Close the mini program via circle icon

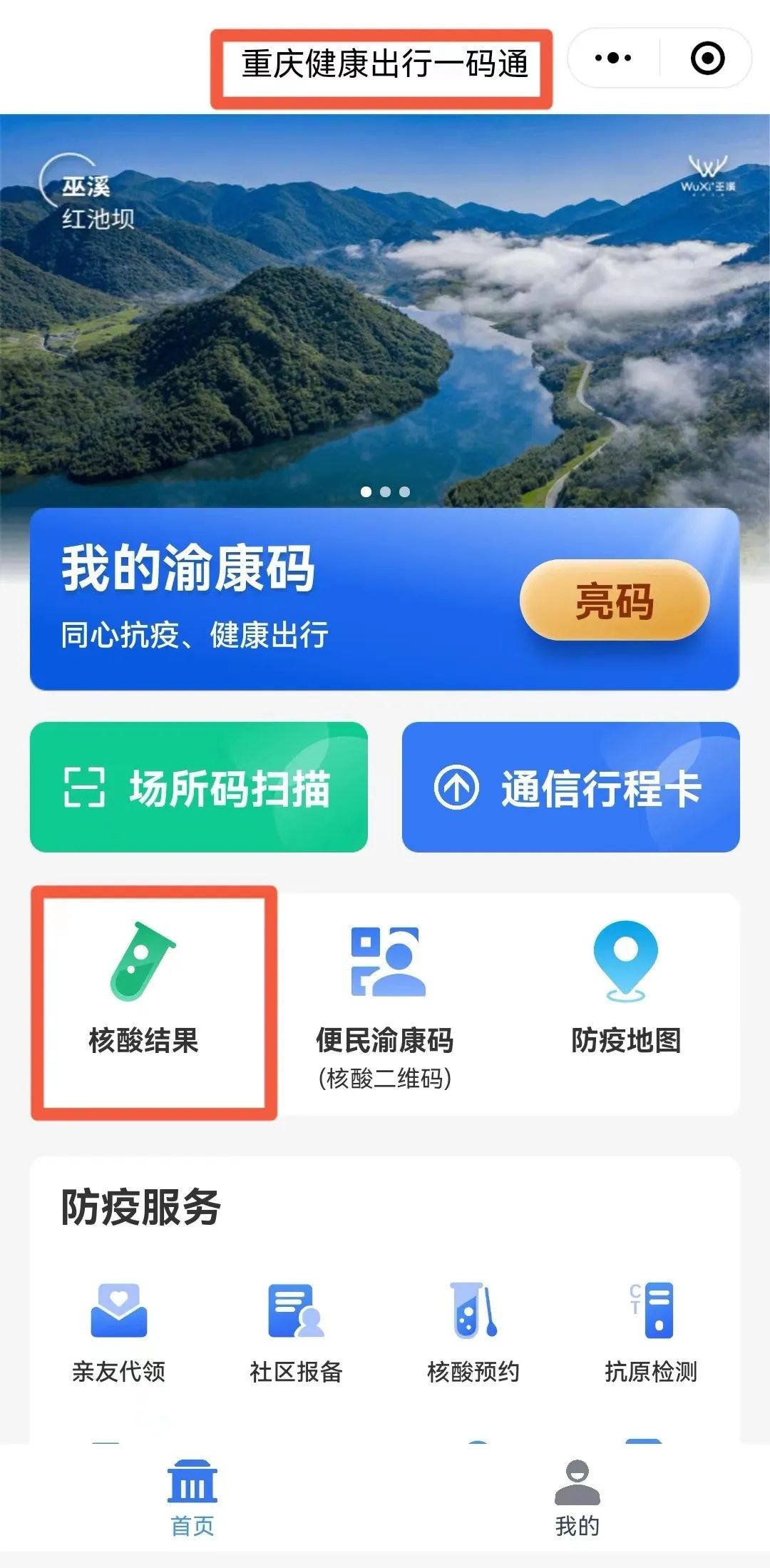point(707,58)
